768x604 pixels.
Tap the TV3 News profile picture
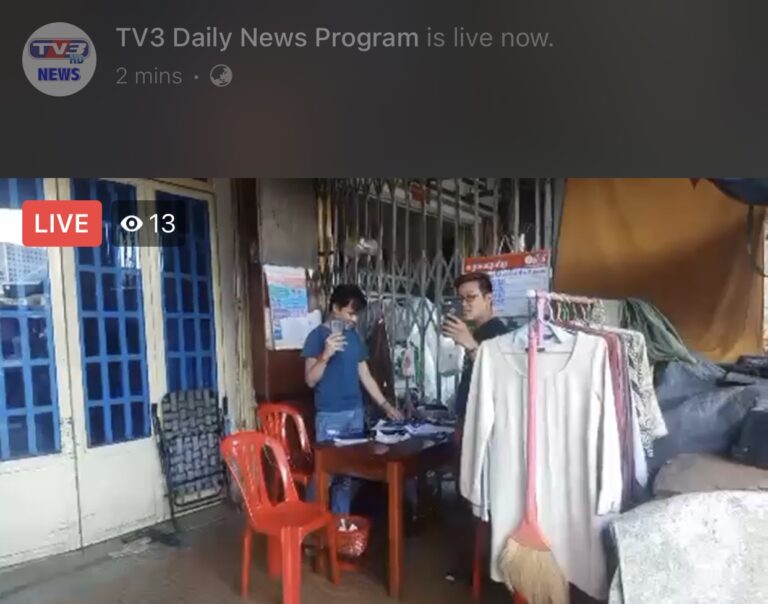[59, 59]
